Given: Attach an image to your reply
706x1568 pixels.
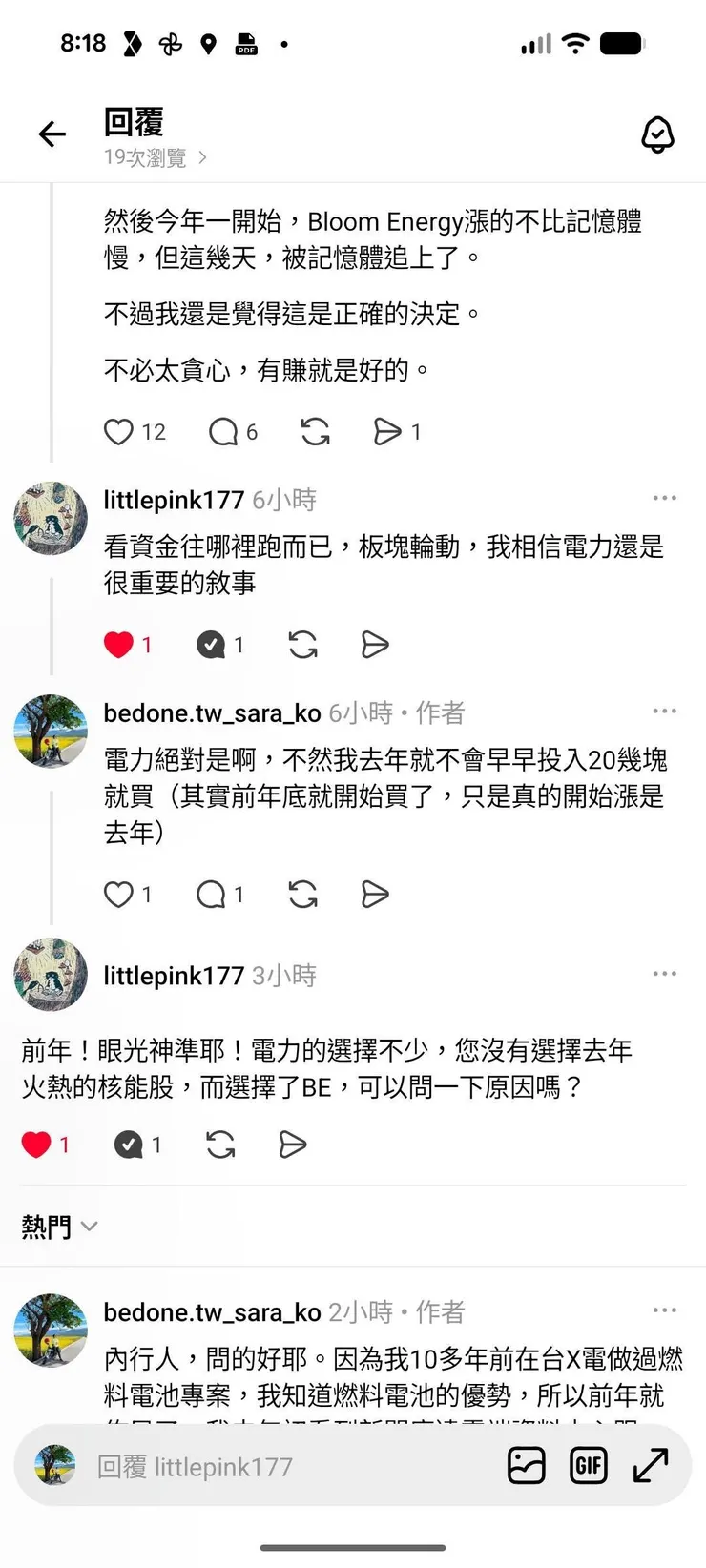Looking at the screenshot, I should [527, 1465].
